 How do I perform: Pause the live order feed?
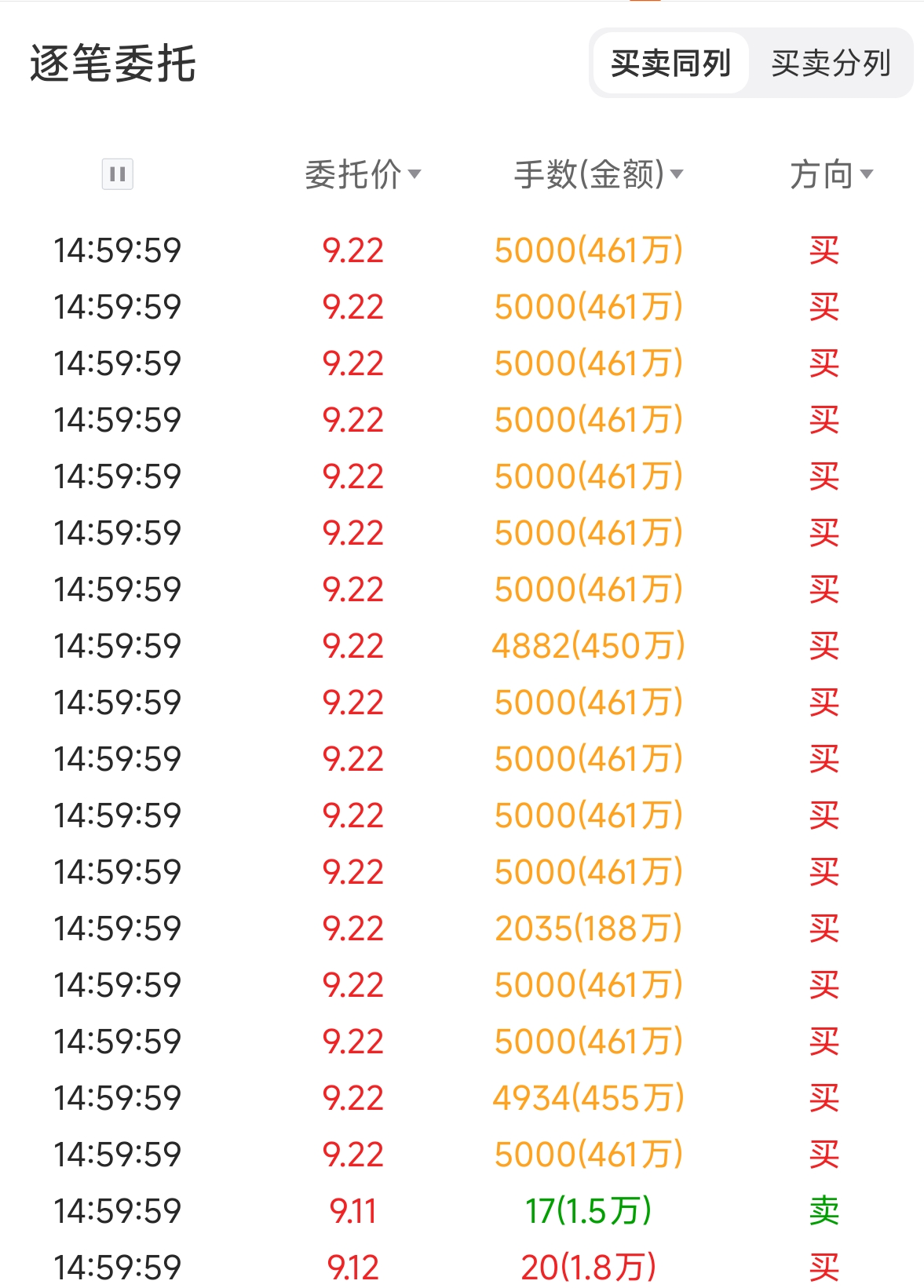tap(118, 173)
